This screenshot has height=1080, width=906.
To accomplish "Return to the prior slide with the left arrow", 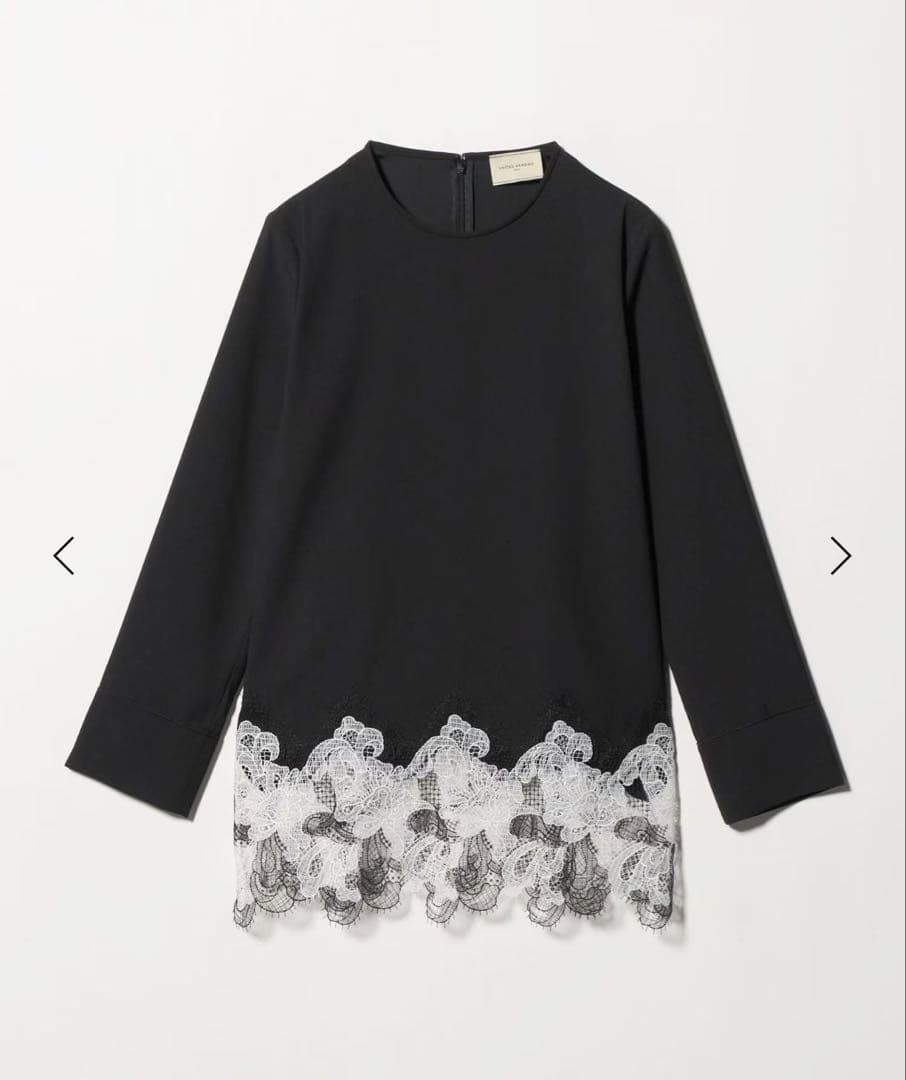I will pyautogui.click(x=63, y=553).
